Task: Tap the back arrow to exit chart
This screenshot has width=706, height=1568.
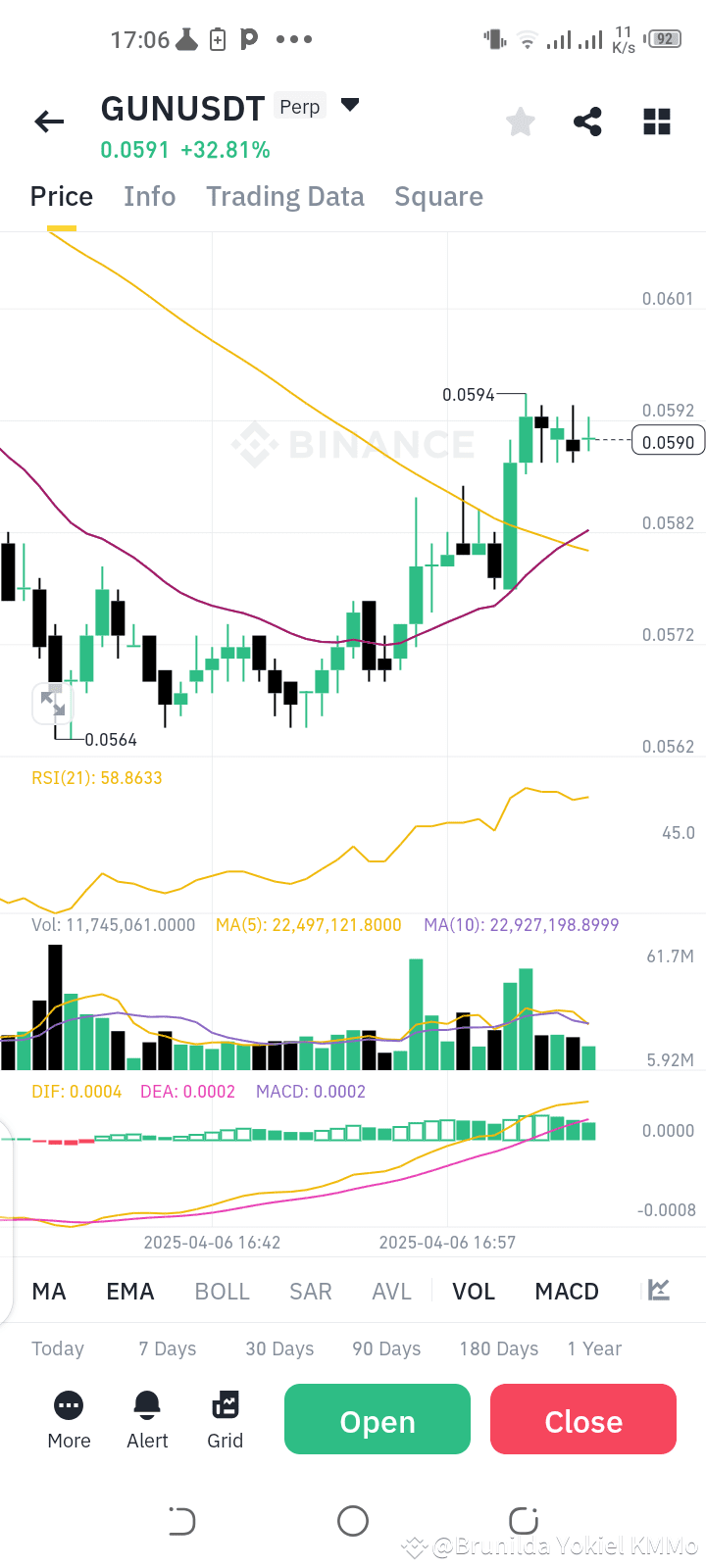Action: tap(48, 121)
